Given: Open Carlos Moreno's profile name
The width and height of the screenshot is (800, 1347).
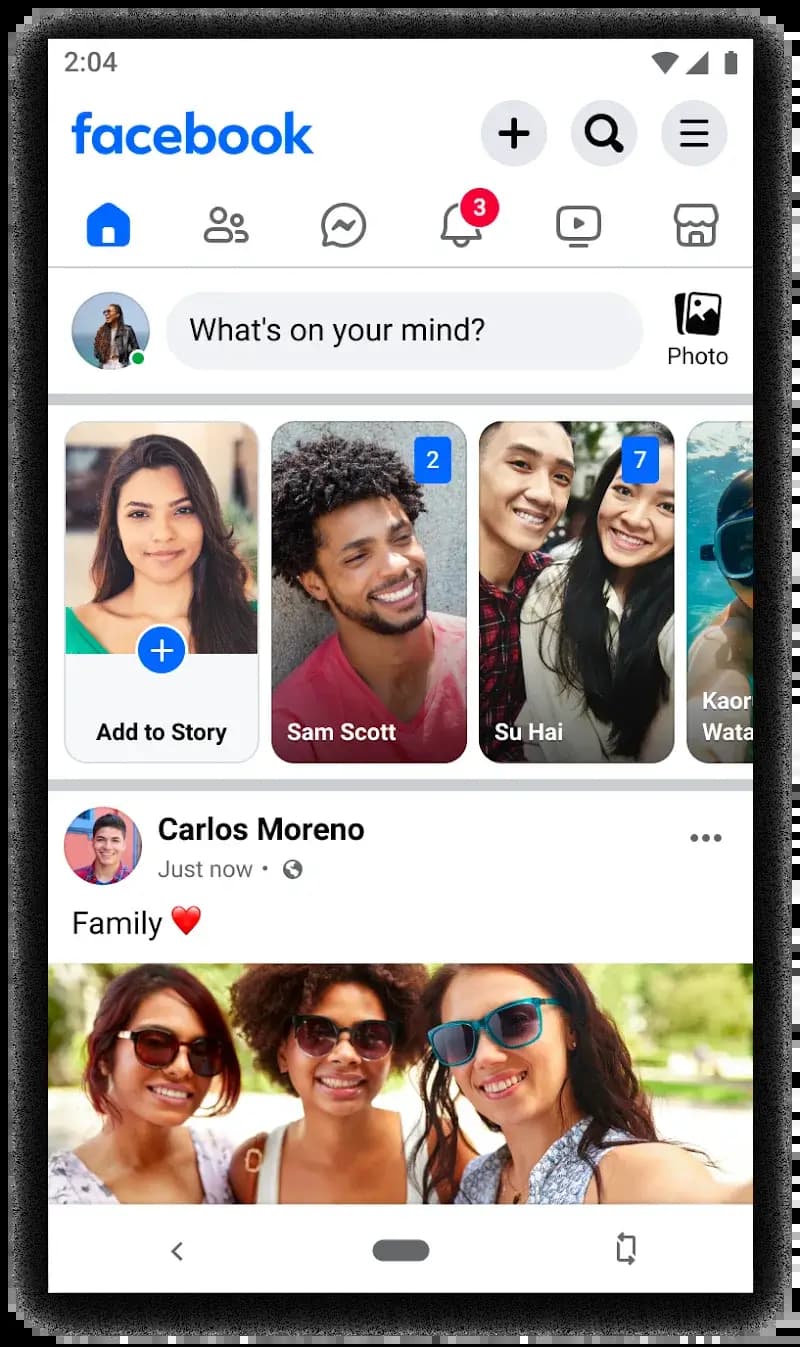Looking at the screenshot, I should (261, 829).
